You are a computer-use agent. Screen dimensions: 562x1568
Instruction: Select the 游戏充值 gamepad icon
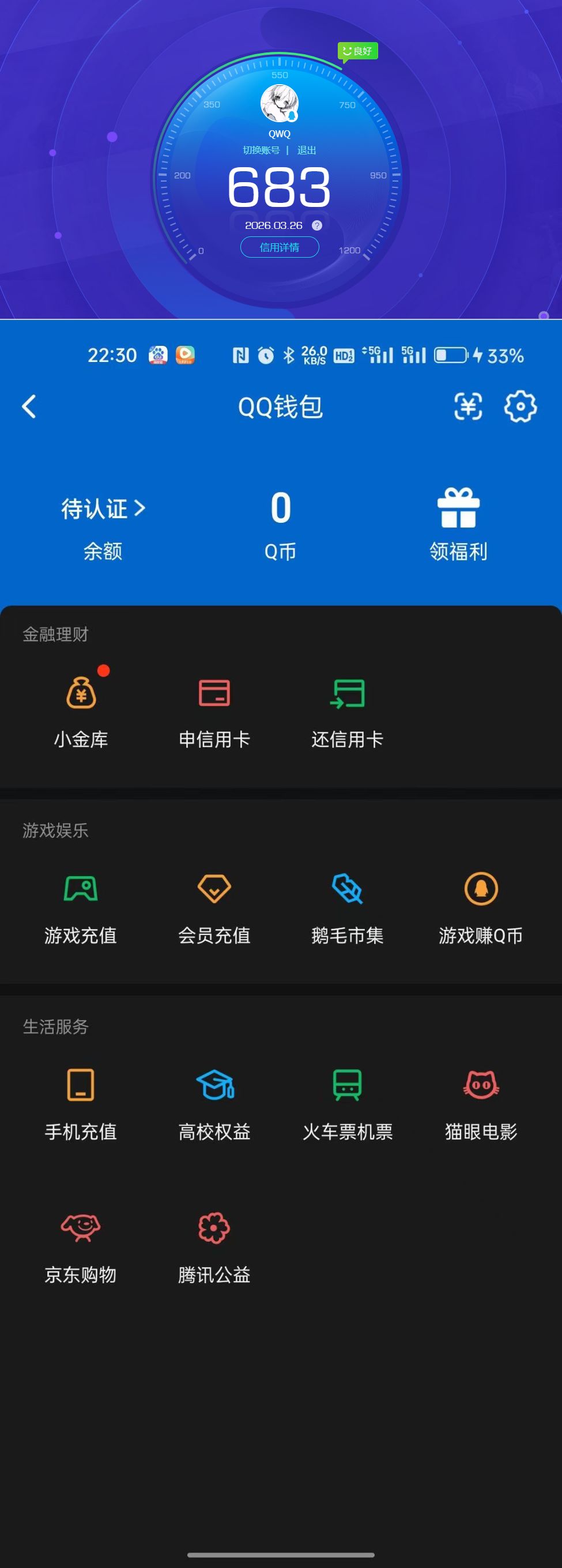(81, 890)
